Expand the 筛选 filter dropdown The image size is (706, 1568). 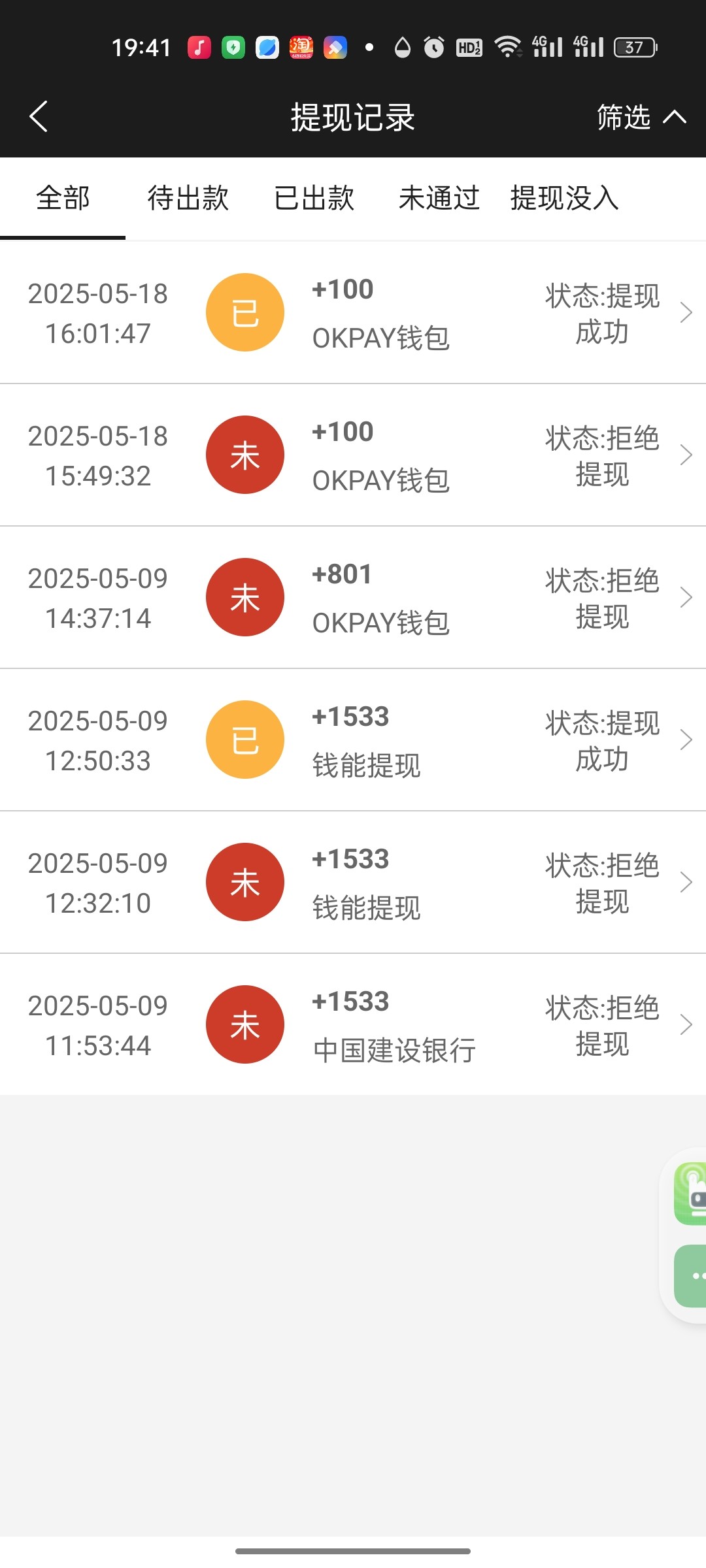pyautogui.click(x=641, y=117)
